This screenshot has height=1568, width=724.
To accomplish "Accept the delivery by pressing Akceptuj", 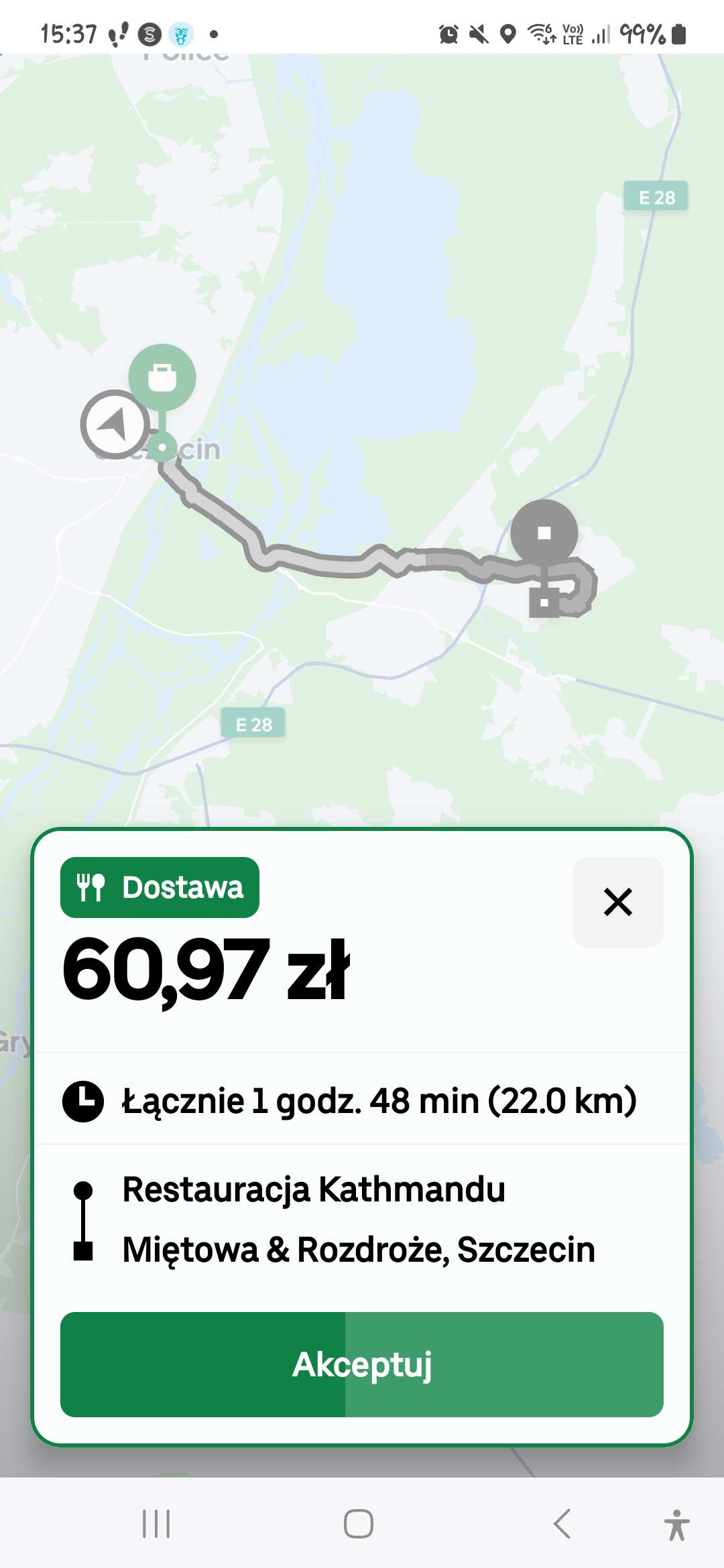I will pyautogui.click(x=362, y=1366).
